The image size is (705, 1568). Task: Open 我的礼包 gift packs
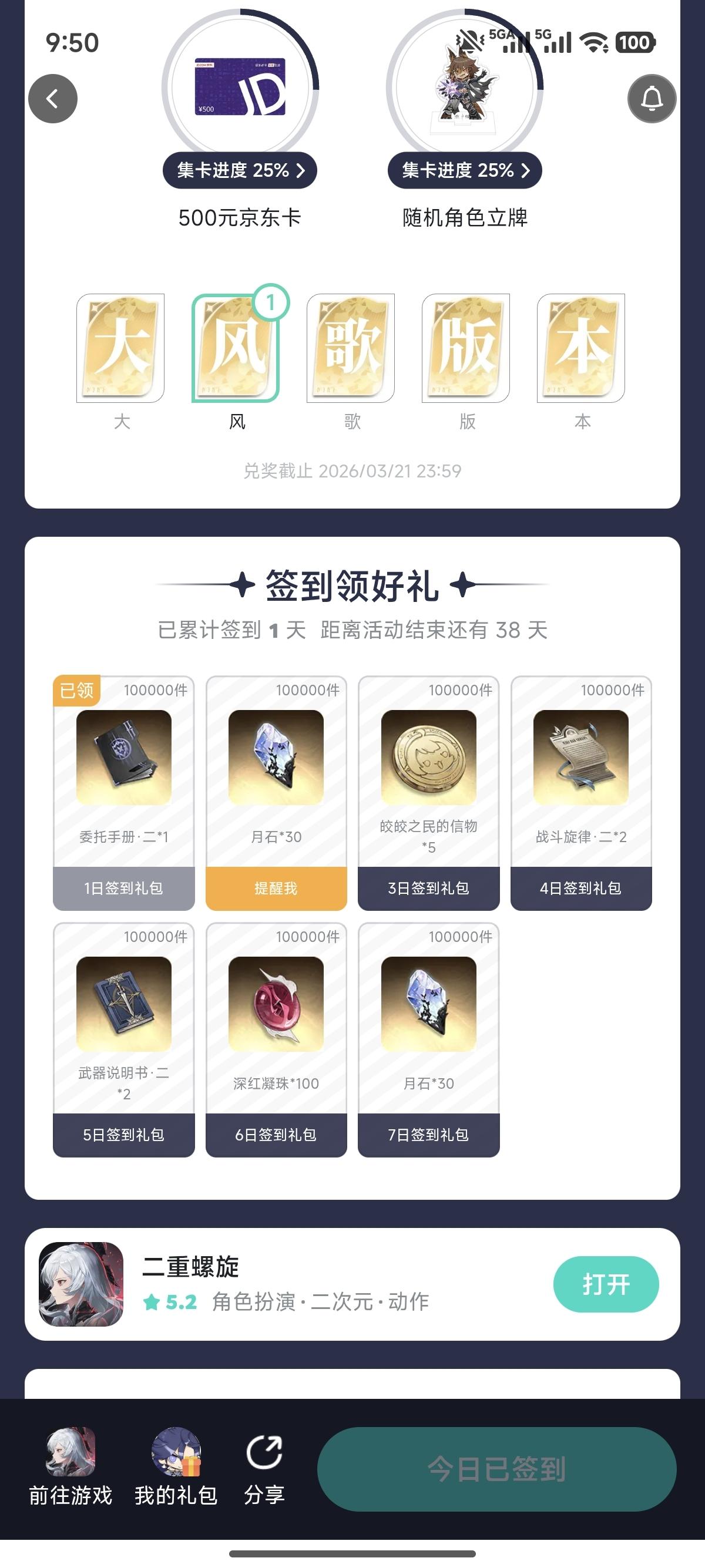176,1468
